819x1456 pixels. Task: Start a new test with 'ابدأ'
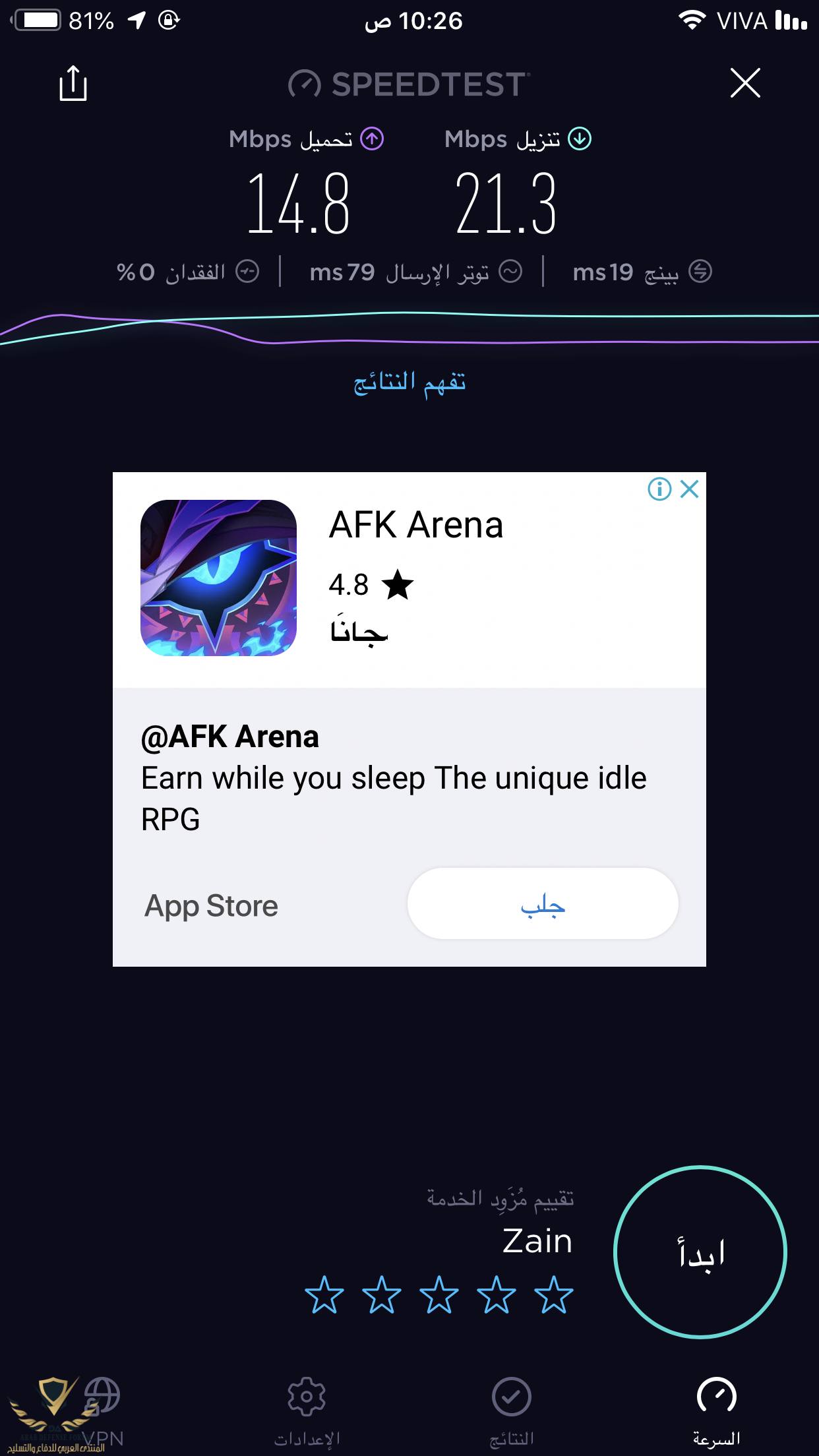pos(700,1252)
